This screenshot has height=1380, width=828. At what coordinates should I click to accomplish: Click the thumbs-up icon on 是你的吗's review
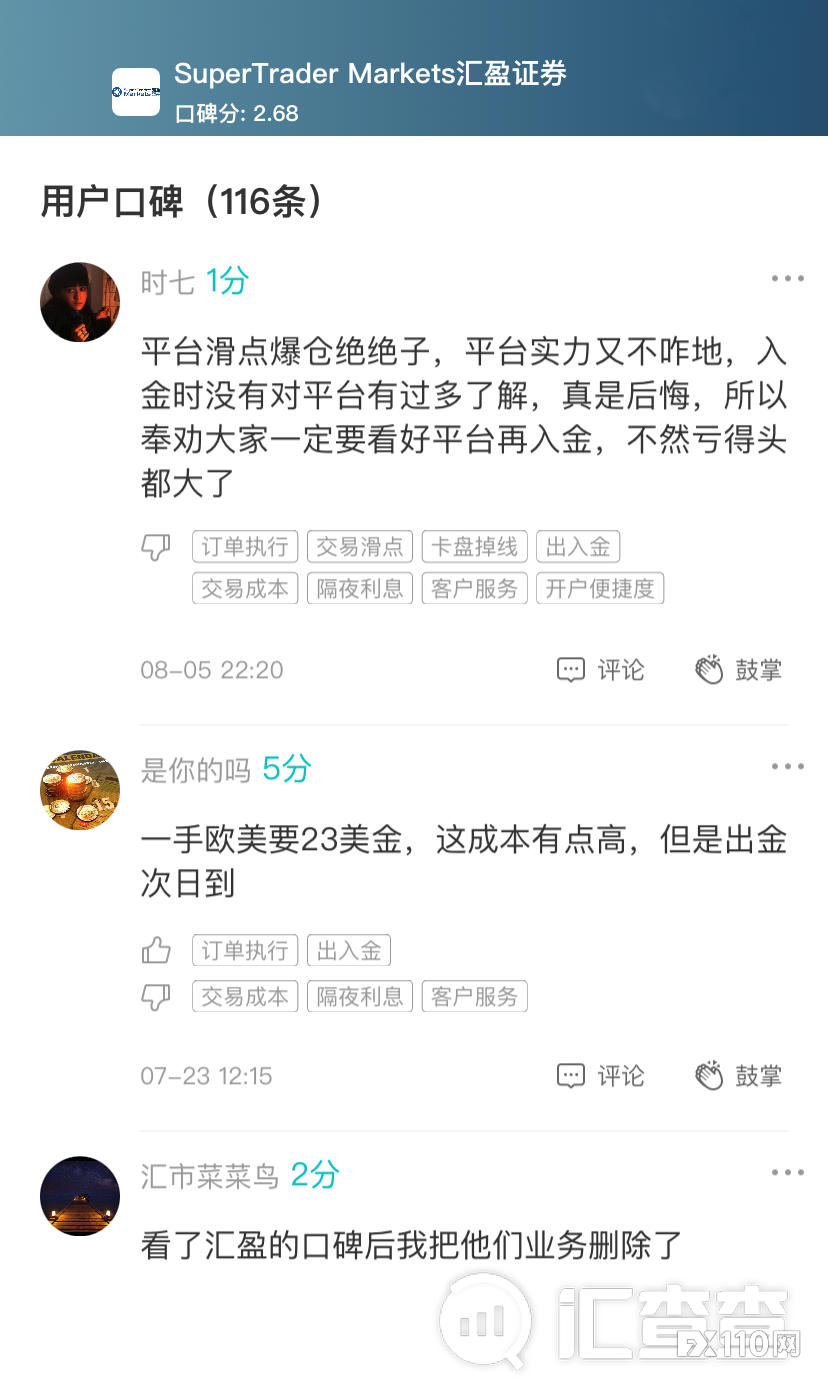click(156, 950)
